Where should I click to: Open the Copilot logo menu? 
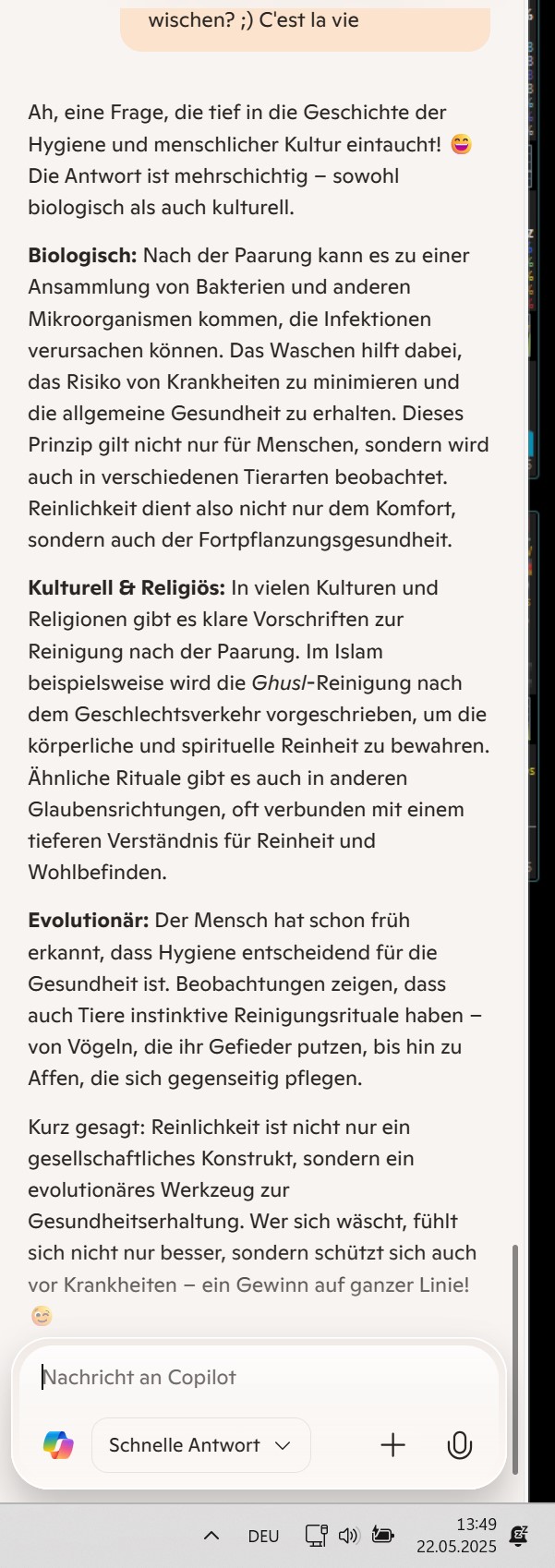click(59, 1445)
